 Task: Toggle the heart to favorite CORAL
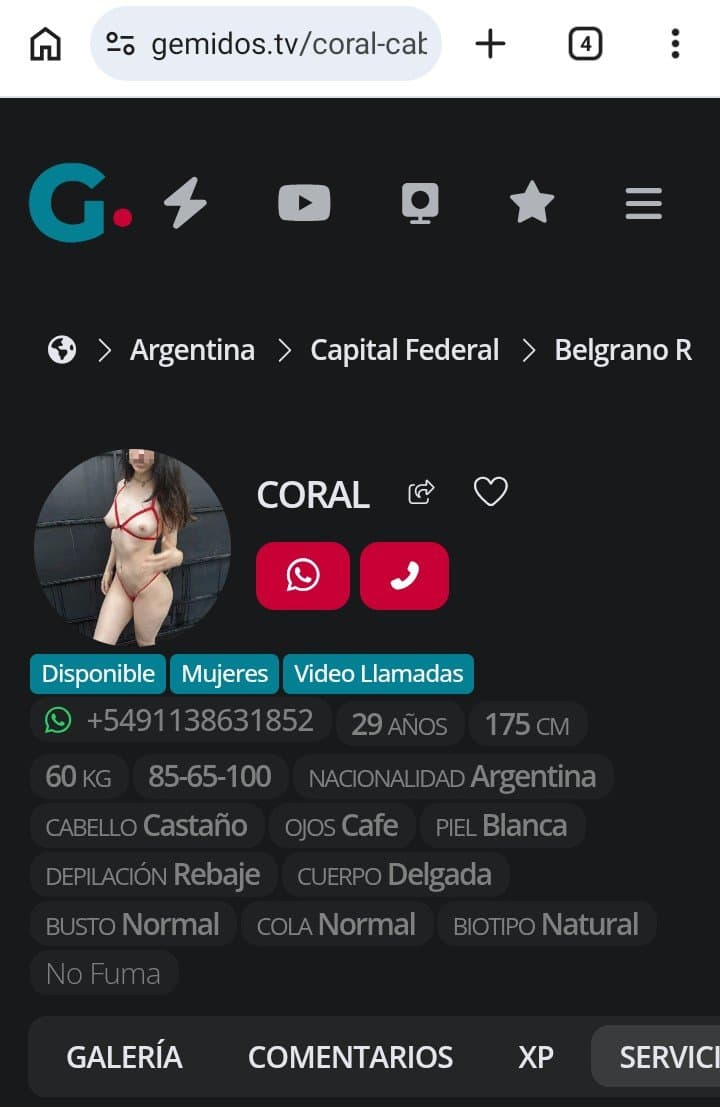[x=490, y=491]
